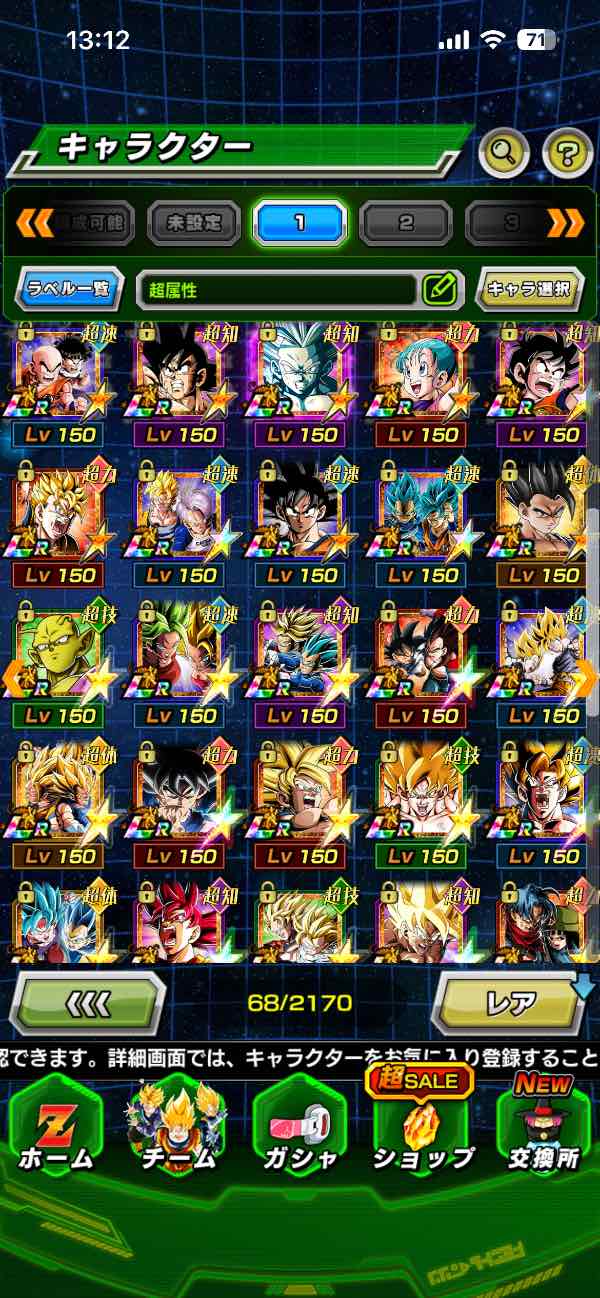Switch to label tab 2
The image size is (600, 1298).
pos(406,223)
